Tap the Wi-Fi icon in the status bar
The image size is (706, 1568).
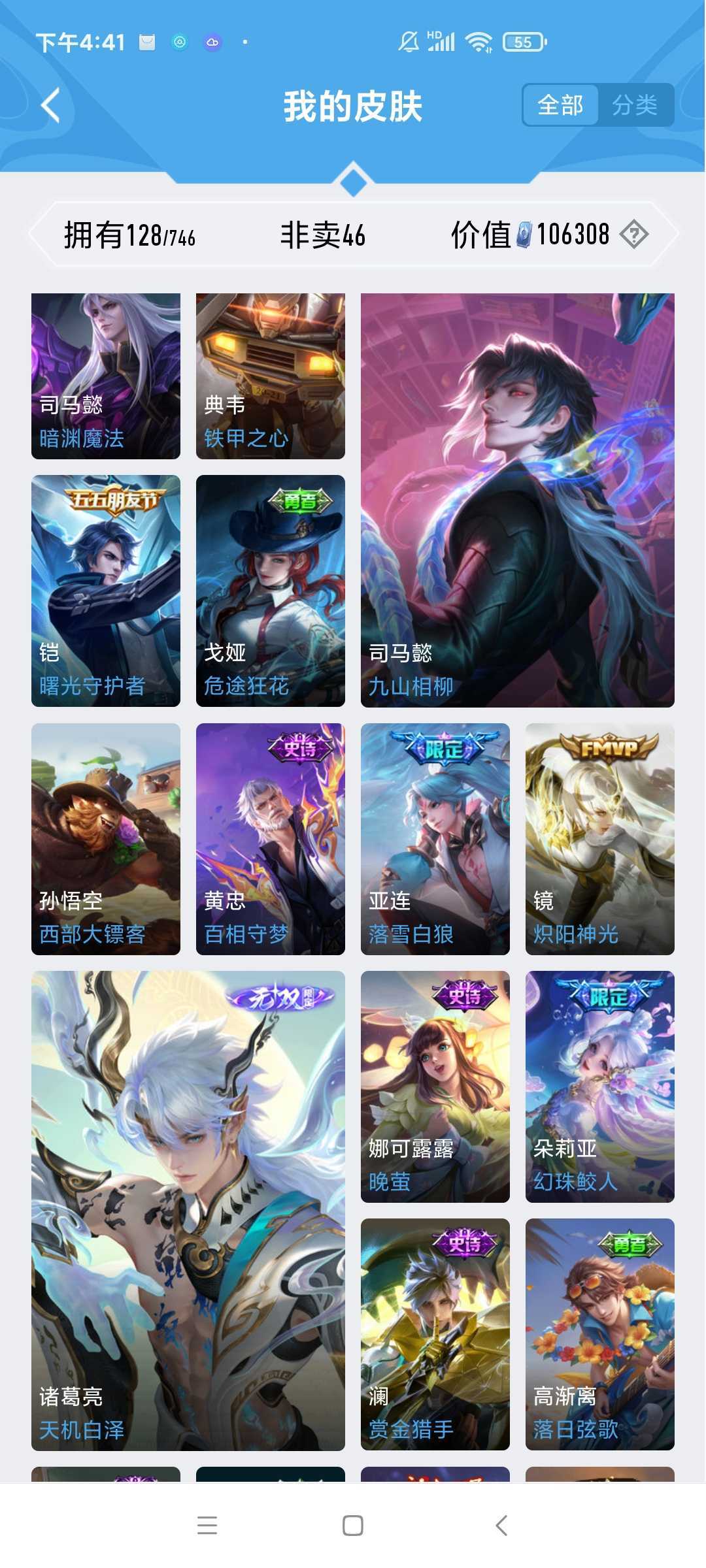coord(478,41)
